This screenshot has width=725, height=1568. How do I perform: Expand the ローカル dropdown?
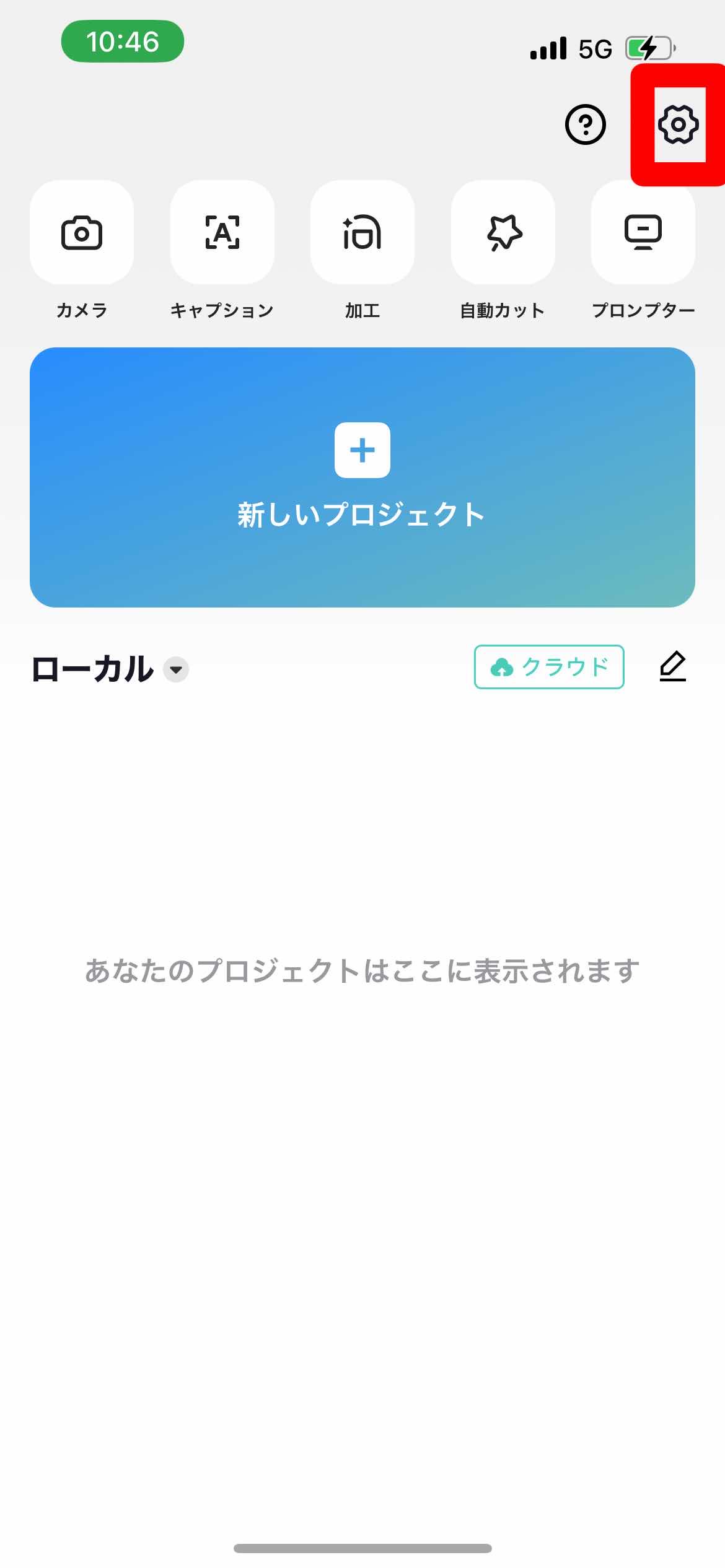point(176,669)
